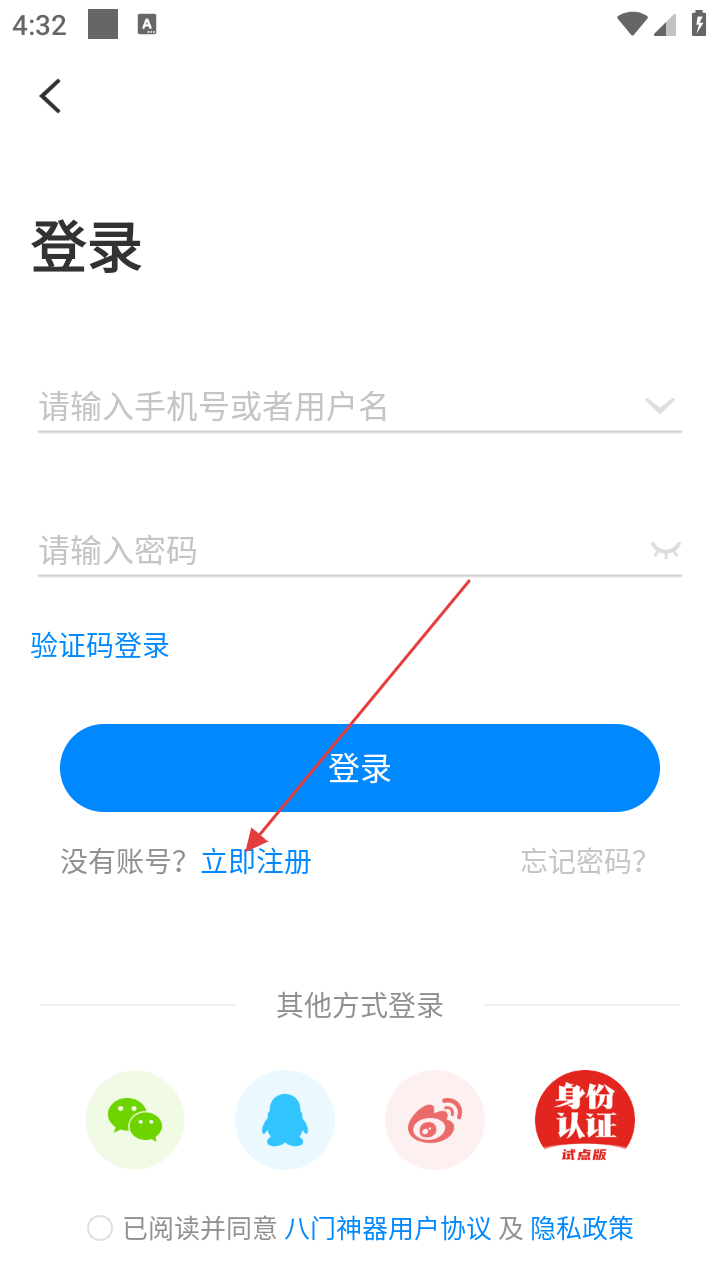Log in with Weibo
This screenshot has height=1280, width=720.
435,1120
